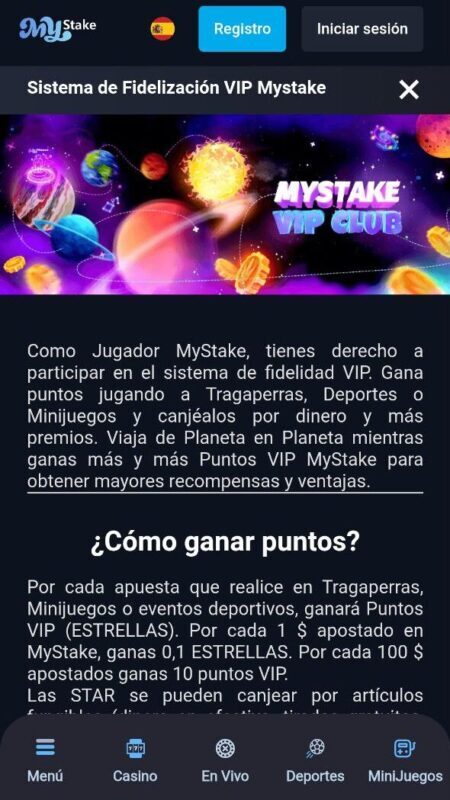Tap the Registro button

click(x=242, y=29)
